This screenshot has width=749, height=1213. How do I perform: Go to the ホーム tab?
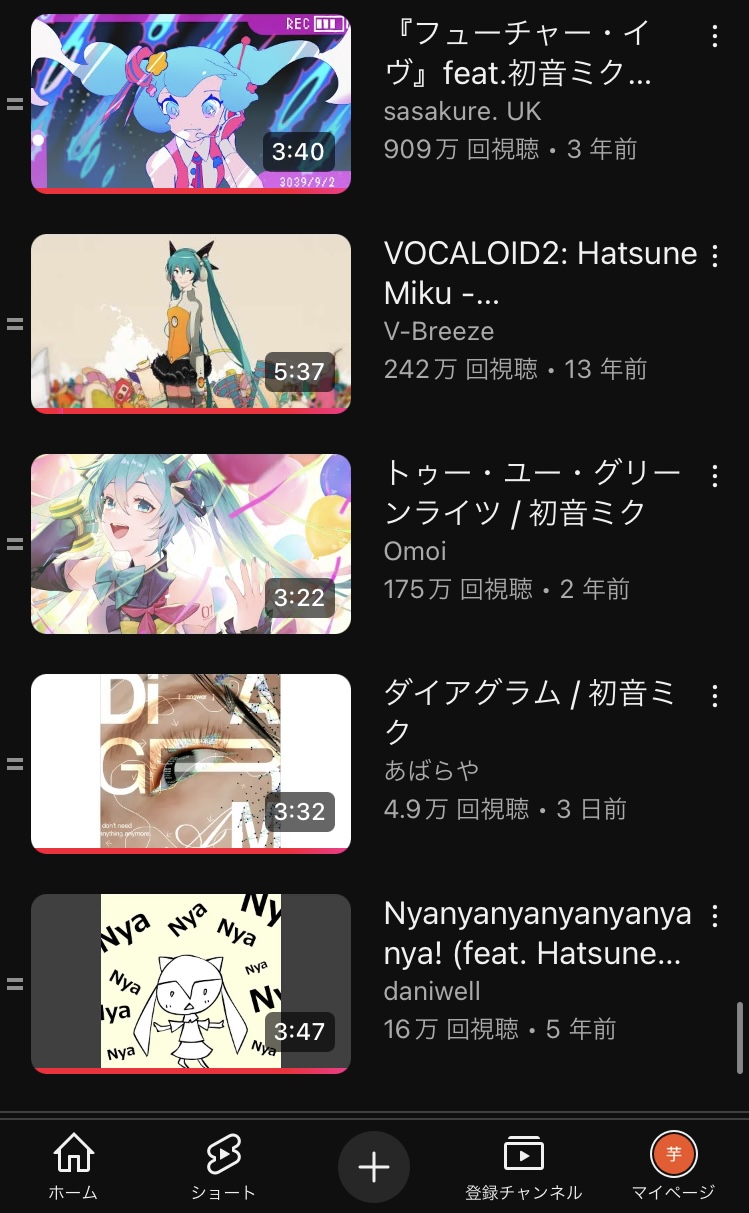(x=74, y=1167)
